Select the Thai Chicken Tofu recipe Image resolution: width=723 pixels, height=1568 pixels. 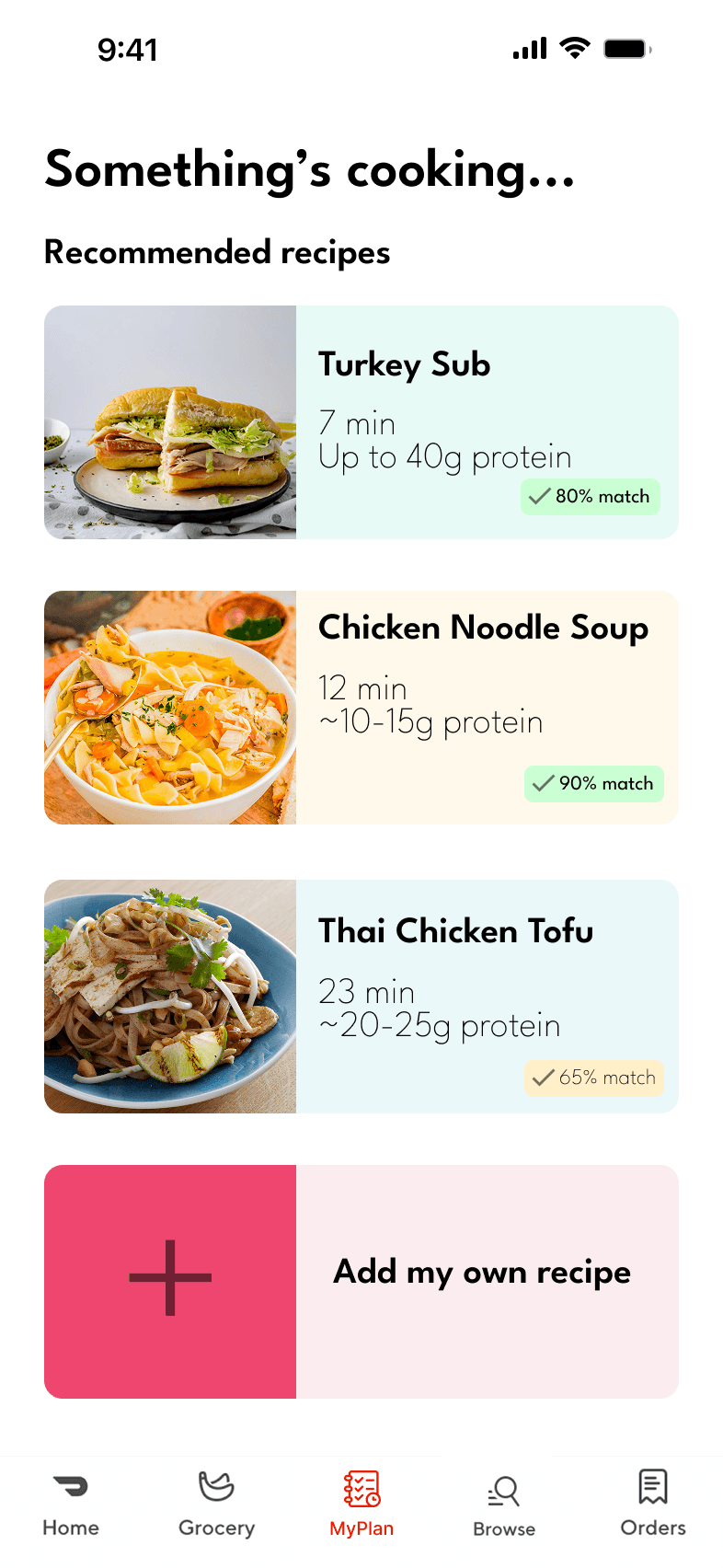(361, 997)
